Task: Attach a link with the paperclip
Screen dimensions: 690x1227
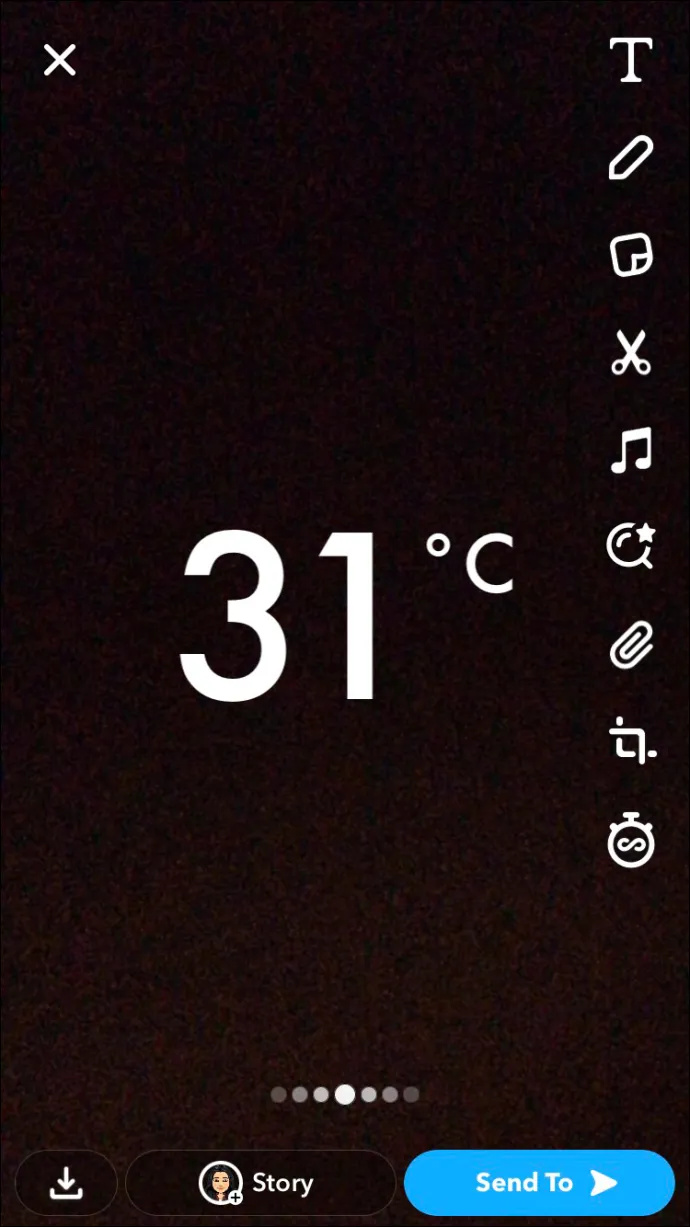Action: 631,645
